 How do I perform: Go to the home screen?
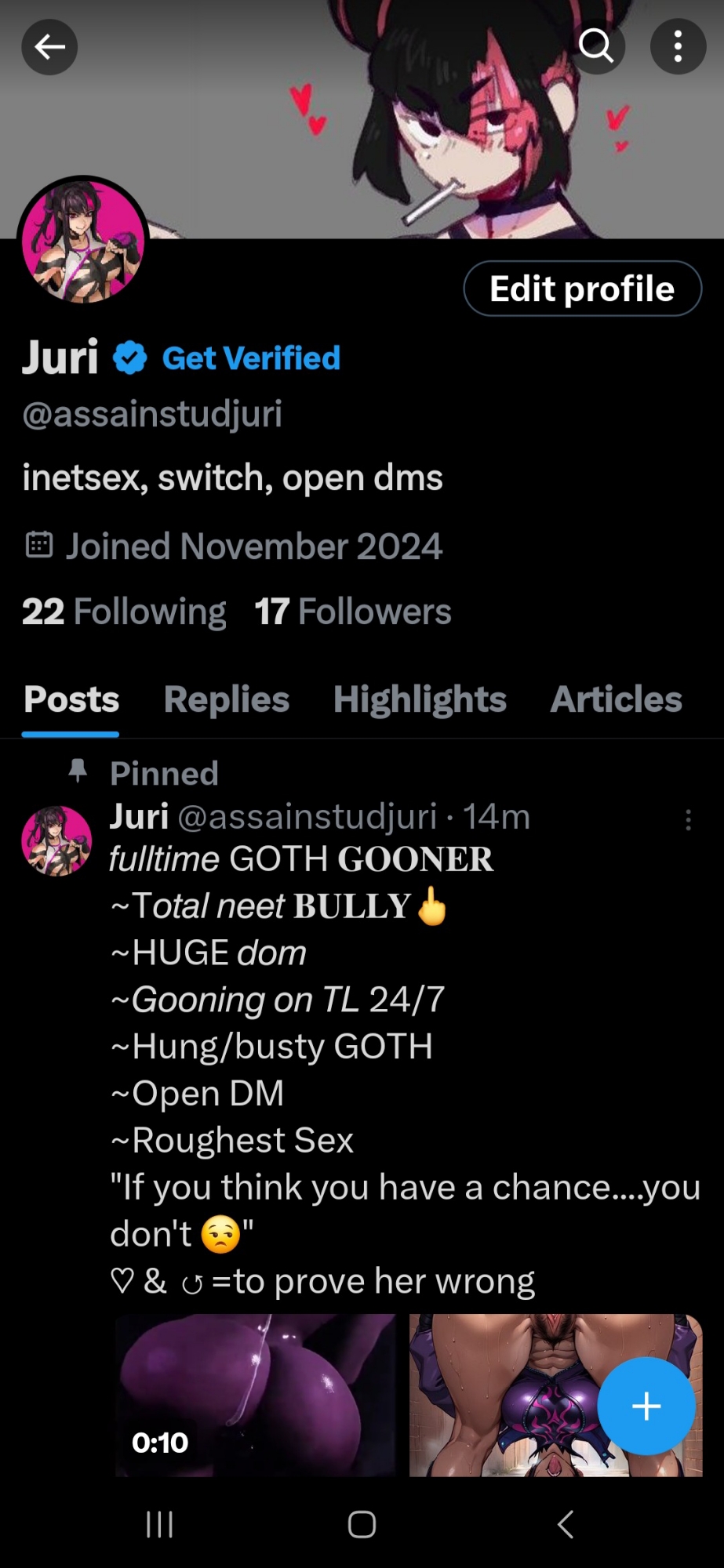[x=362, y=1525]
